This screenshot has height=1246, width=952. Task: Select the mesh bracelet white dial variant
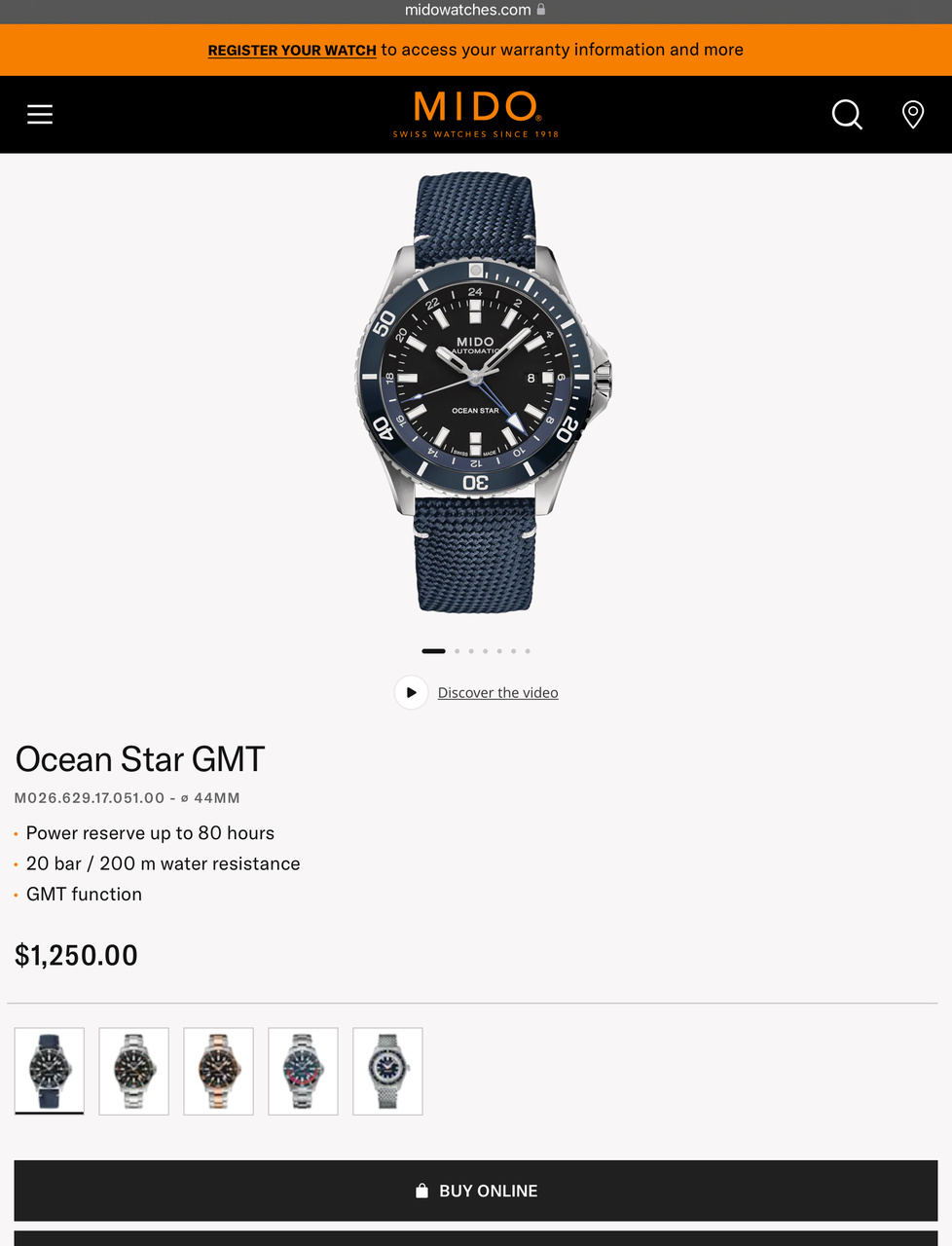pyautogui.click(x=387, y=1071)
